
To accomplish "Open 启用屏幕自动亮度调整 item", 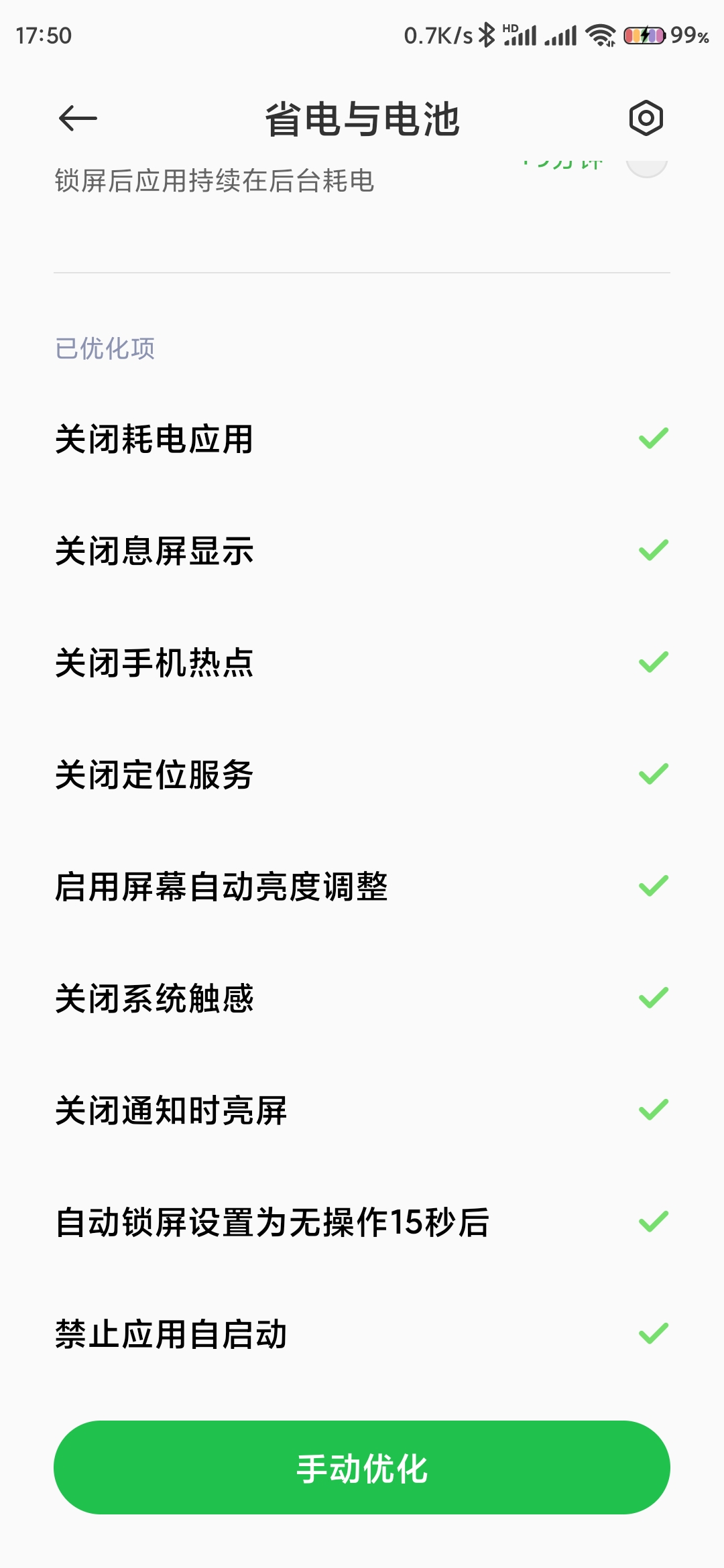I will (362, 887).
